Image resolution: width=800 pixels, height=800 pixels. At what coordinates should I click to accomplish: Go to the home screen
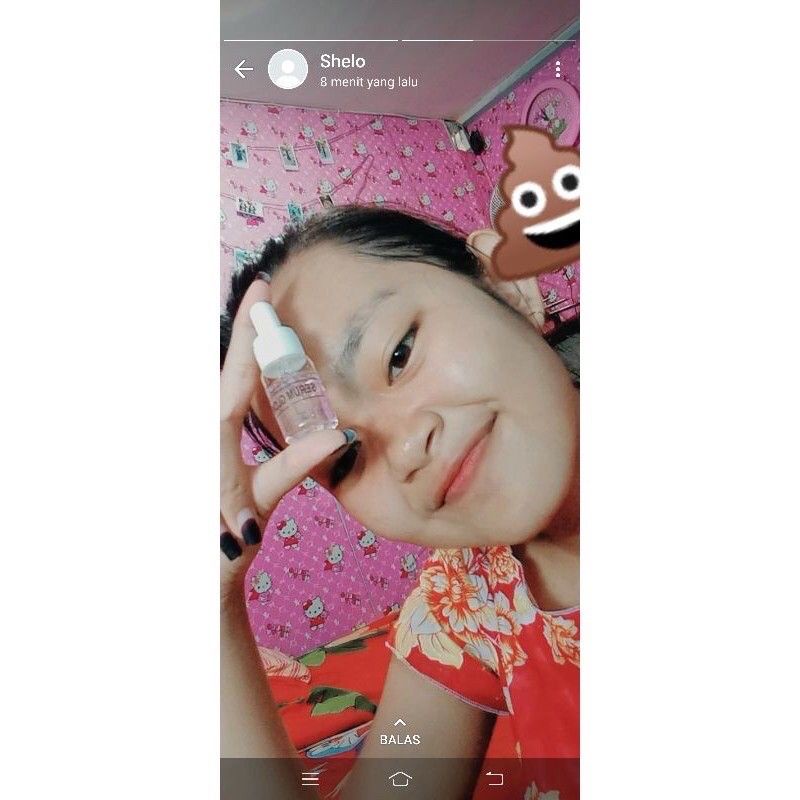pyautogui.click(x=400, y=778)
